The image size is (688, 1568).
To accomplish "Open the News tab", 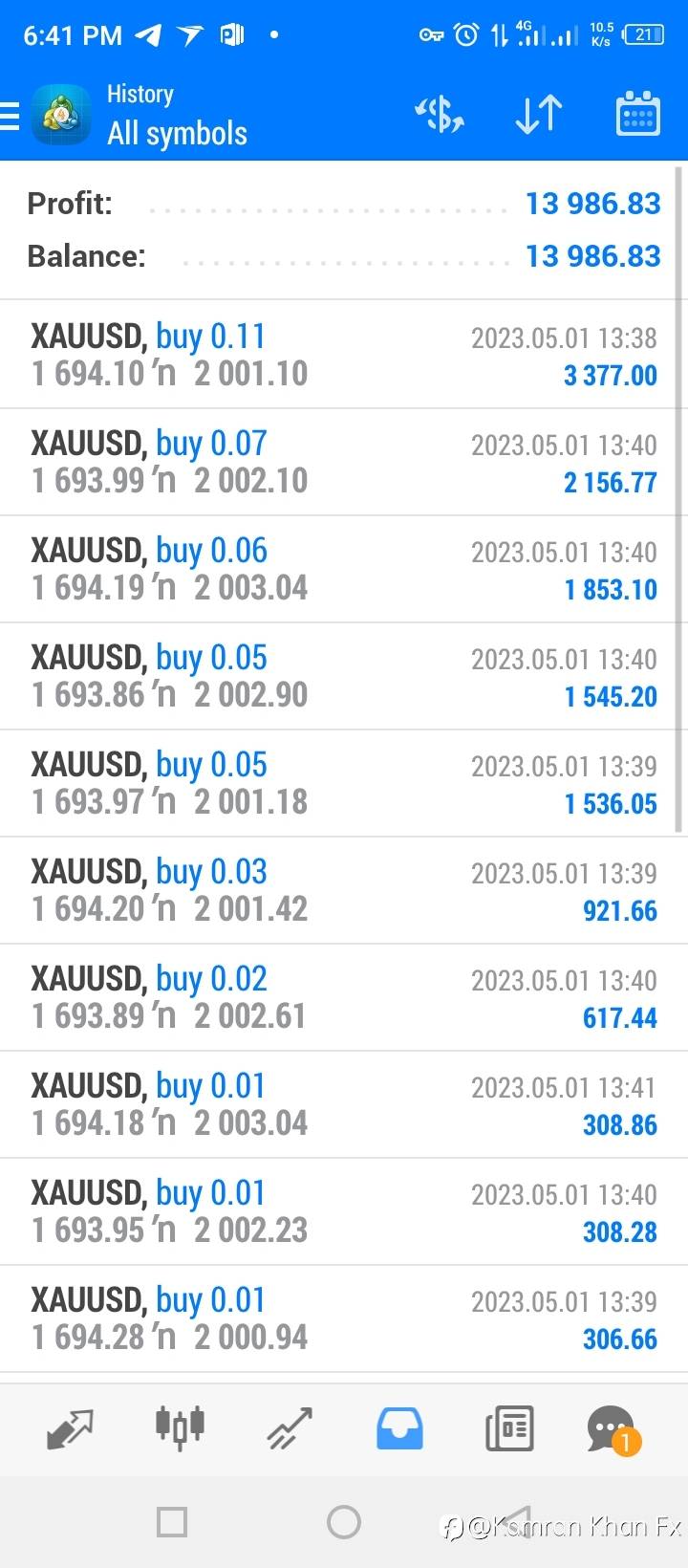I will click(x=509, y=1428).
